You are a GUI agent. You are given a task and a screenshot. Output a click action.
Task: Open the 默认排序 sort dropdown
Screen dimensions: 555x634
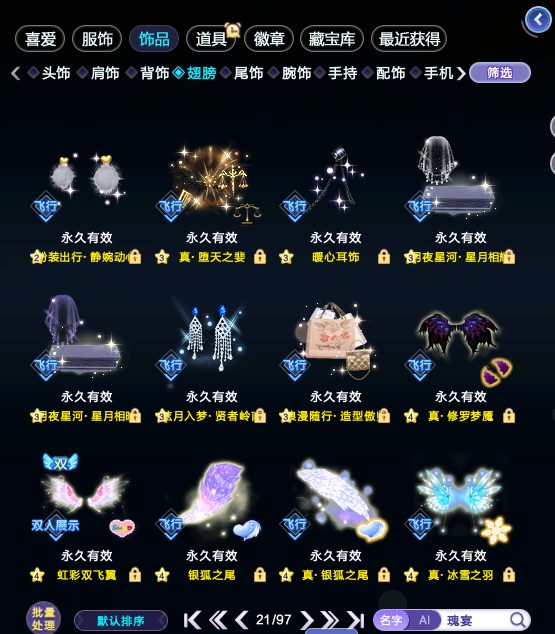pyautogui.click(x=121, y=621)
